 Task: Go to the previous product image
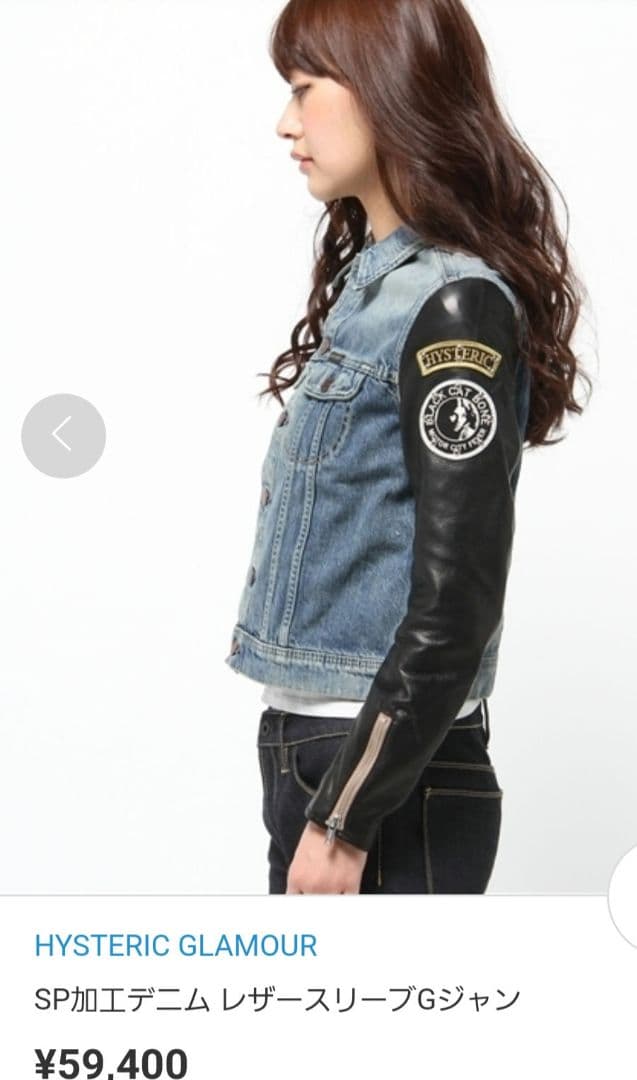pos(63,436)
